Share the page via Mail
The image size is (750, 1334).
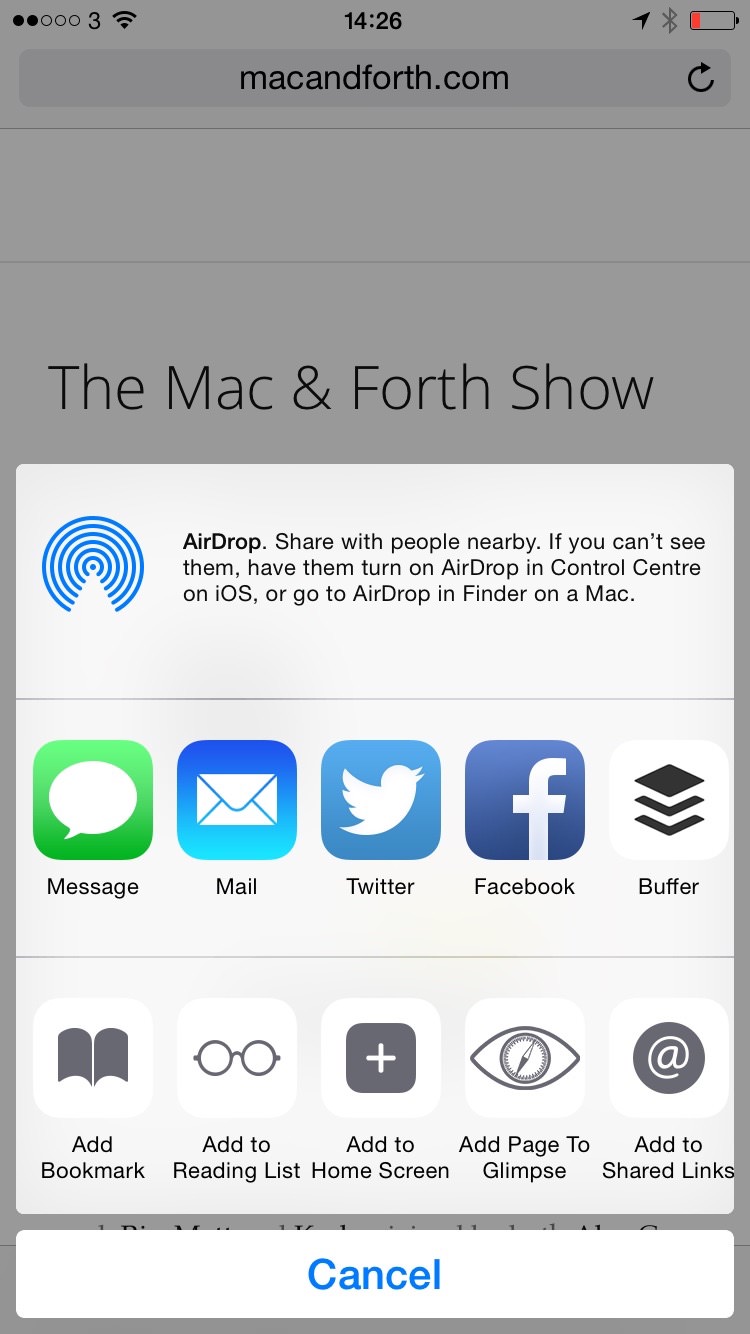coord(237,800)
